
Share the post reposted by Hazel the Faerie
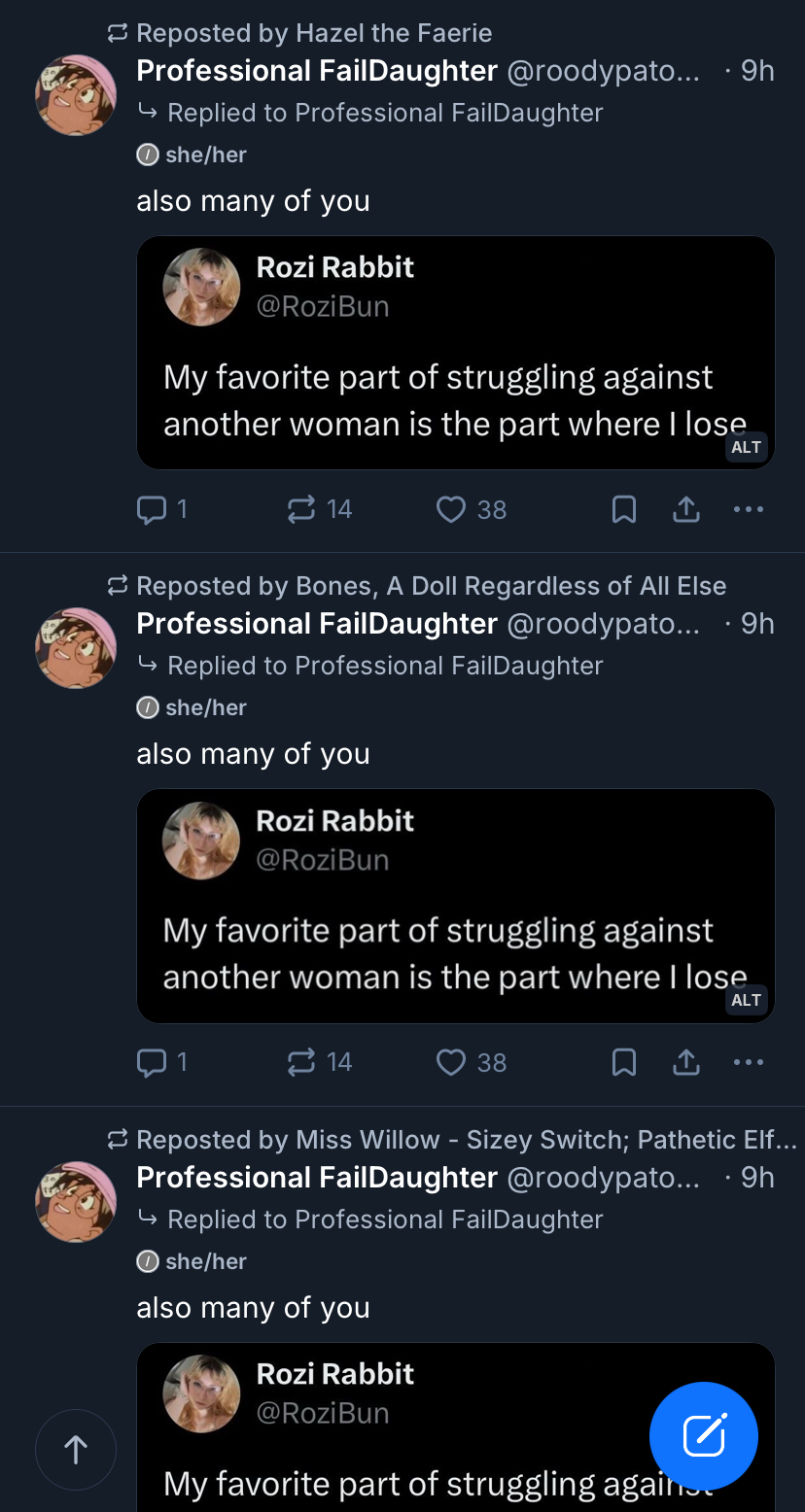point(686,509)
